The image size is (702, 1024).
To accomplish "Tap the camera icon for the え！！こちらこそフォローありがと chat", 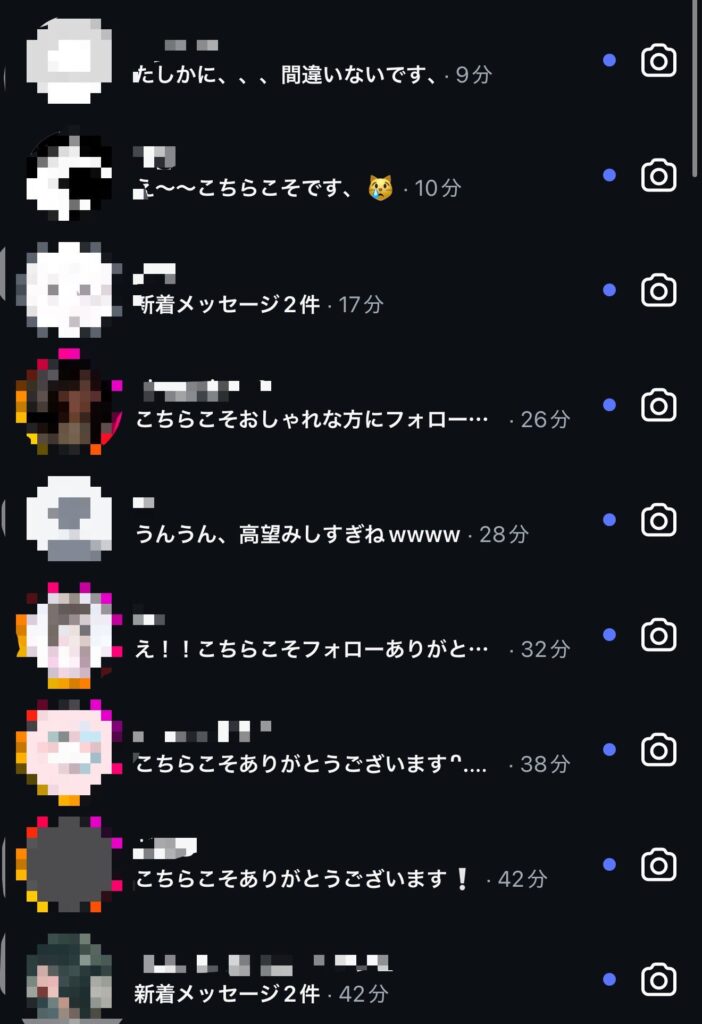I will [x=658, y=635].
